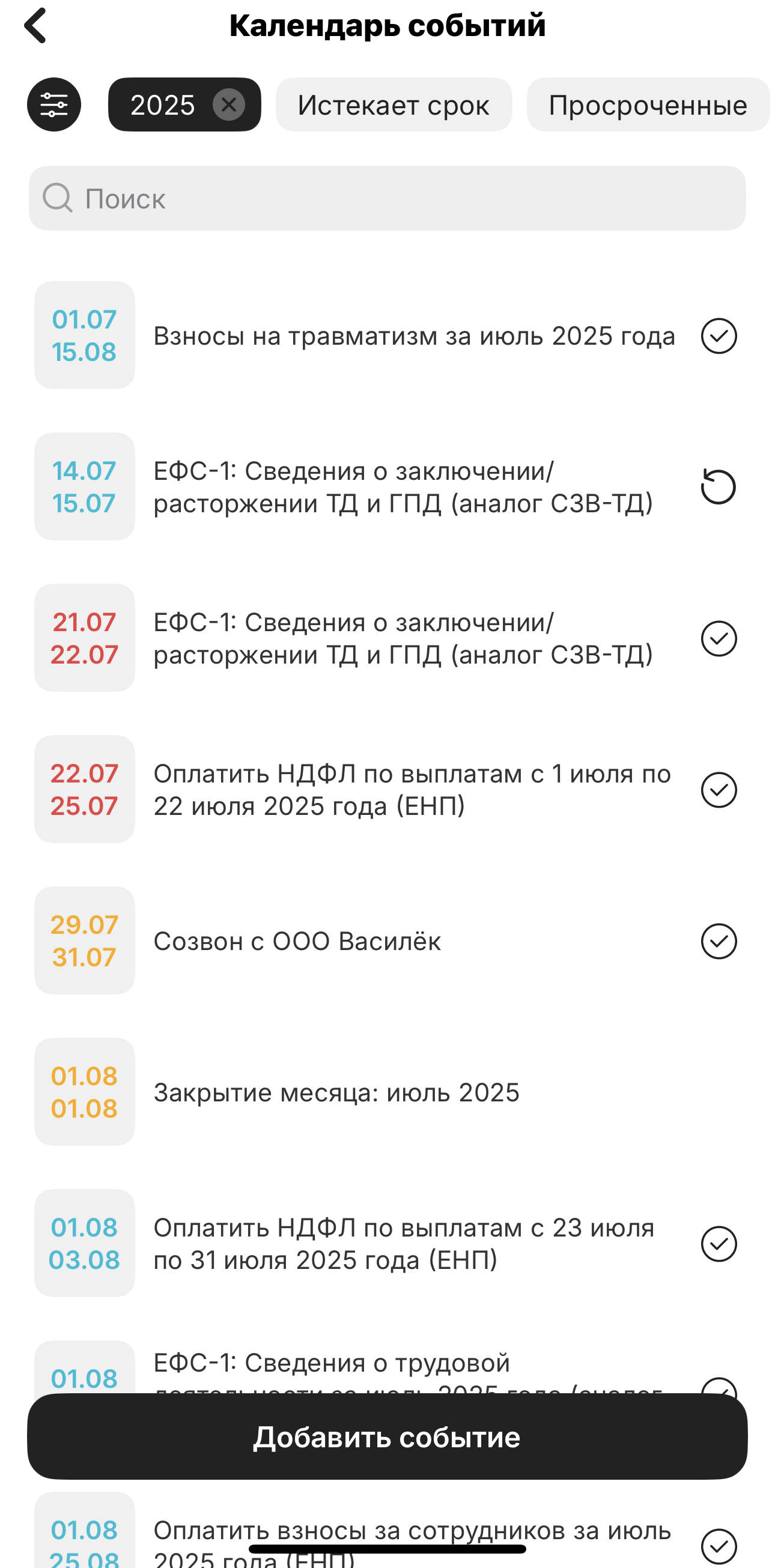Remove the 2025 filter chip
The image size is (775, 1568).
coord(228,104)
